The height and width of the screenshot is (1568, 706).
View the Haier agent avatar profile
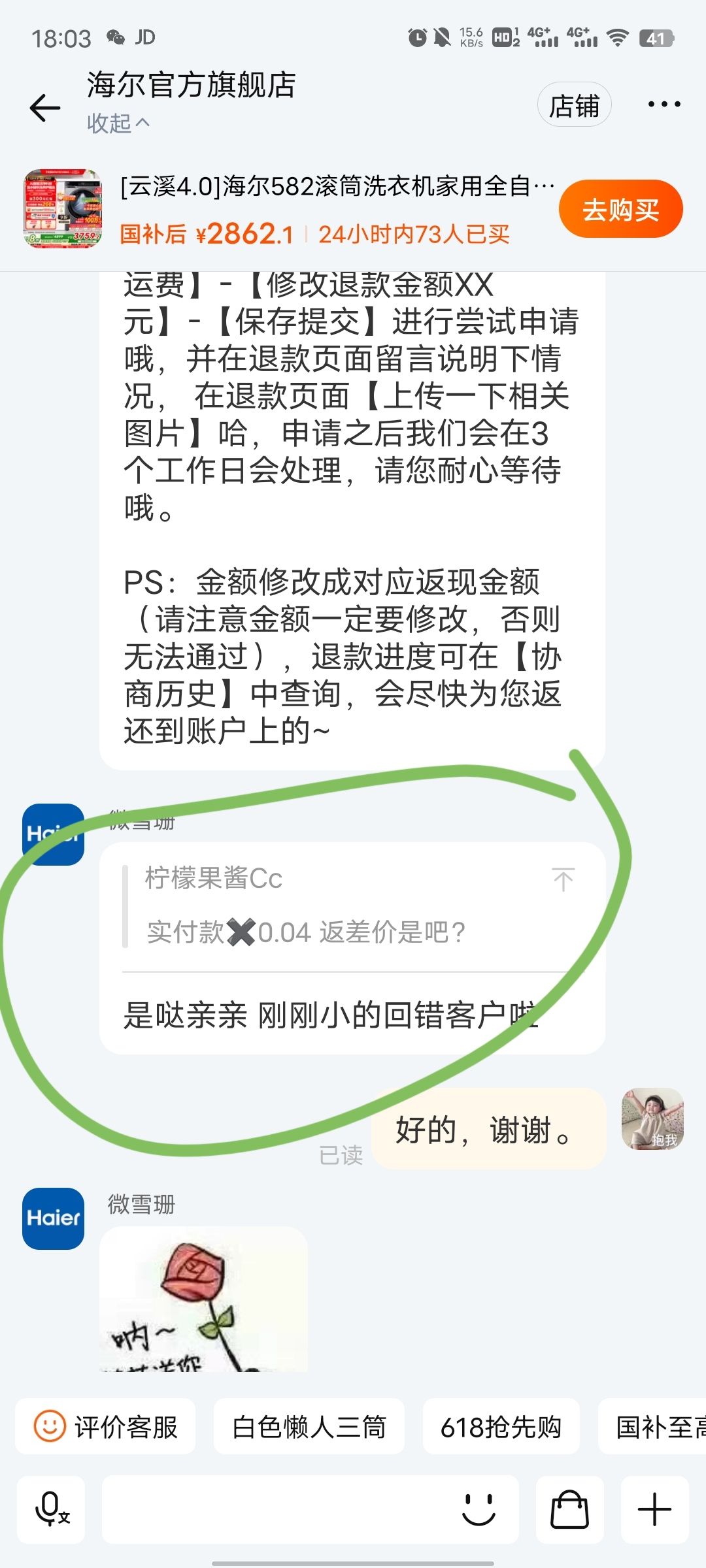[x=53, y=1218]
